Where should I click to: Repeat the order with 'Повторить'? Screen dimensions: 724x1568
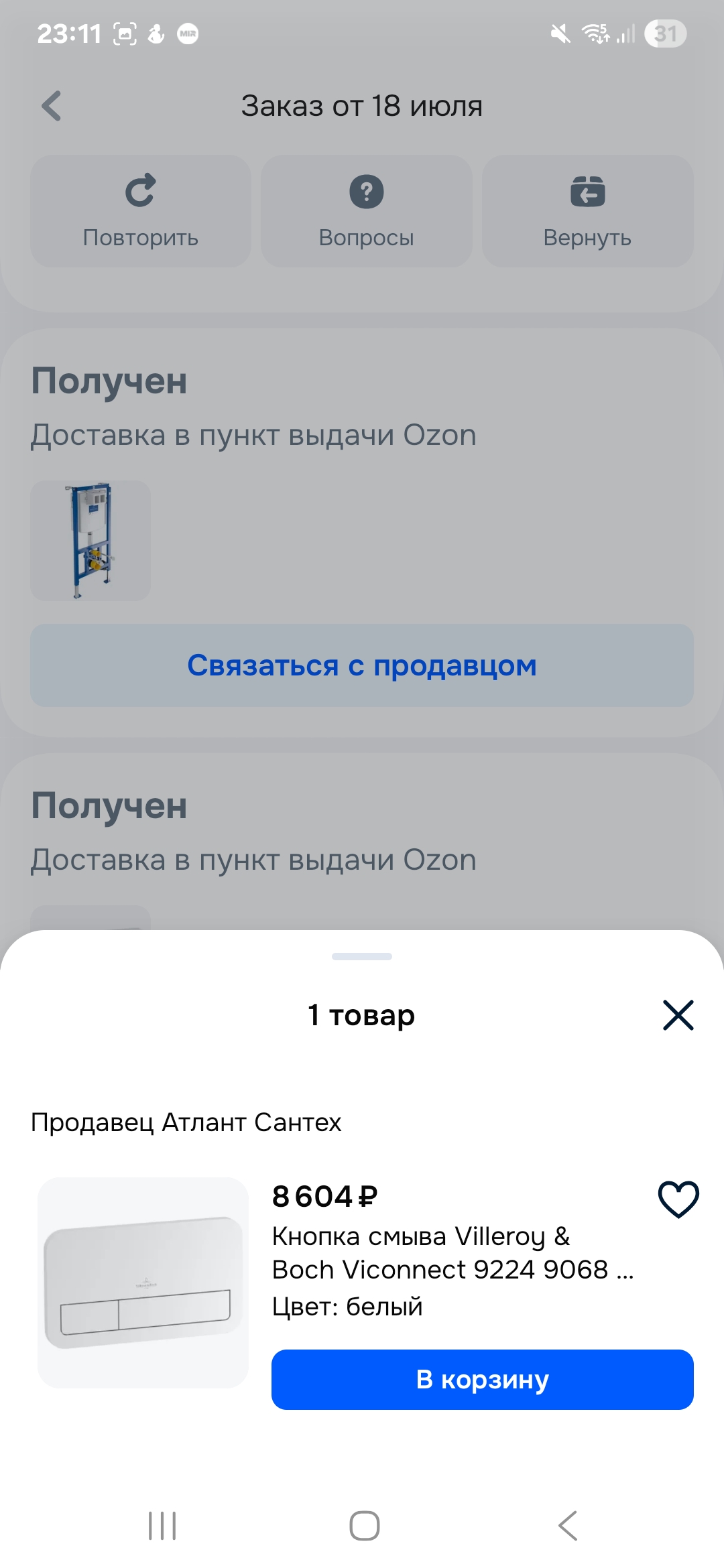[141, 211]
